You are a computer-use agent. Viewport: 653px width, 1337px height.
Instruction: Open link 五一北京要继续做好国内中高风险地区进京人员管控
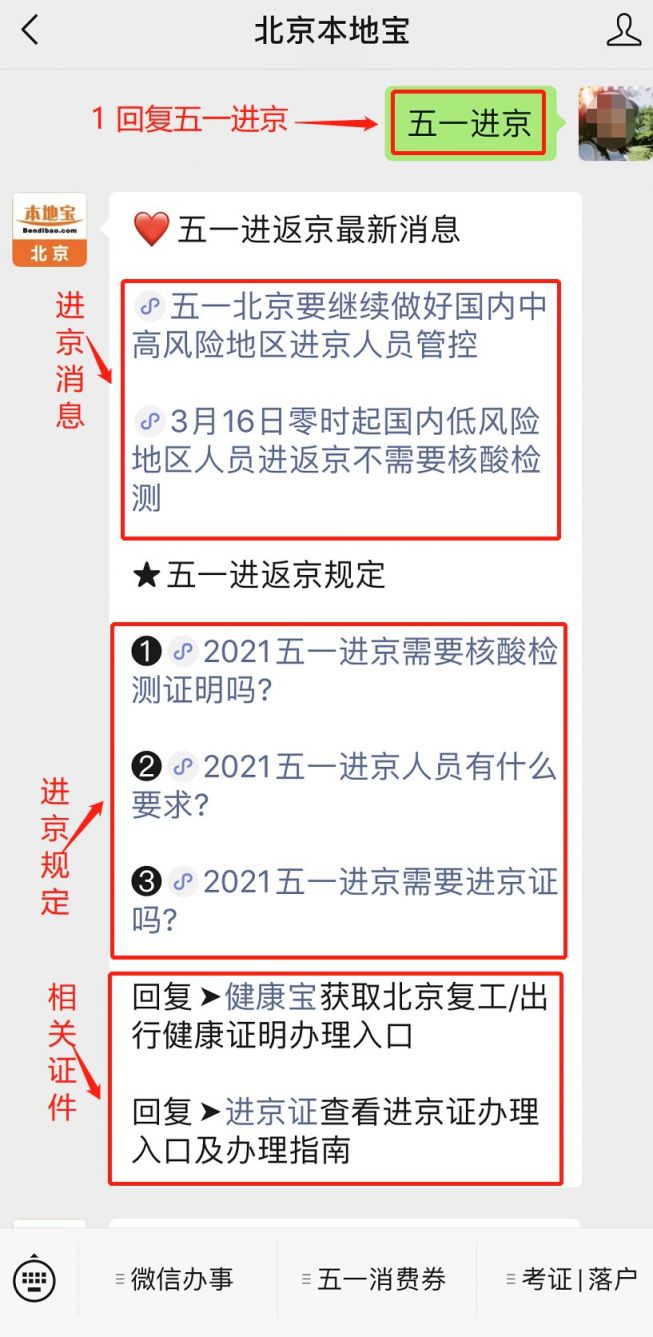click(x=340, y=325)
